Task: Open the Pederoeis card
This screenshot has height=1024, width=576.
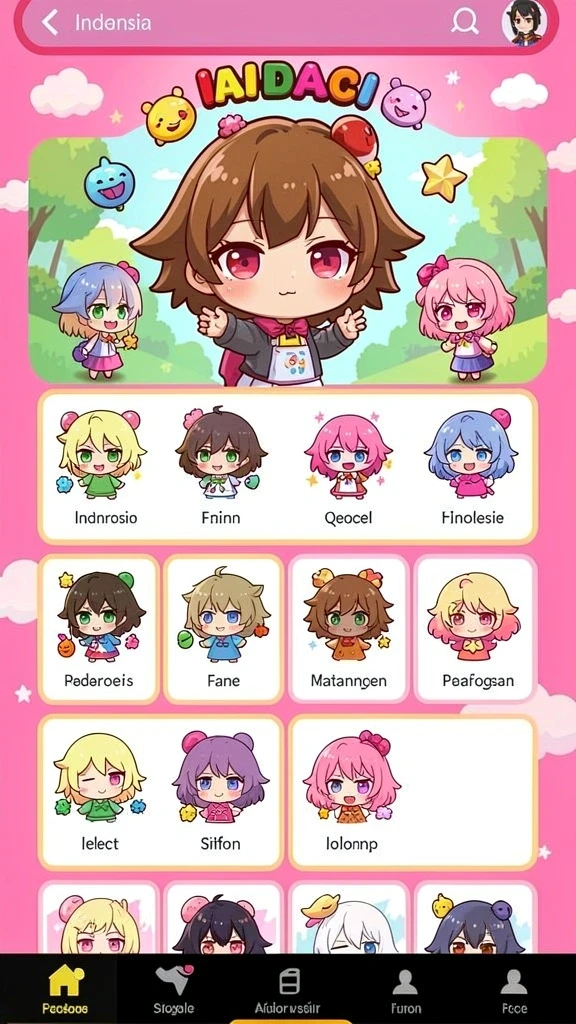Action: click(99, 629)
